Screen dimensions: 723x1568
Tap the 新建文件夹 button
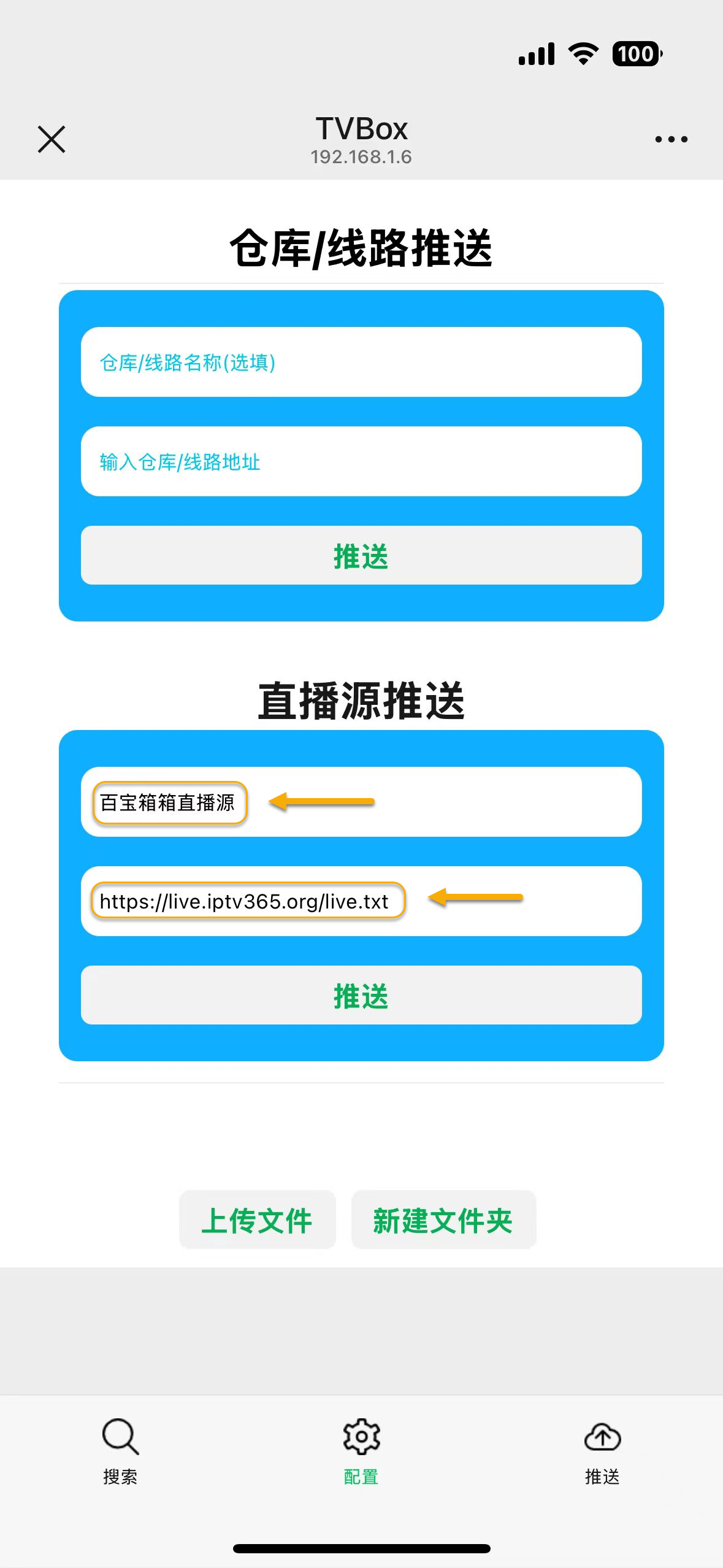tap(443, 1220)
